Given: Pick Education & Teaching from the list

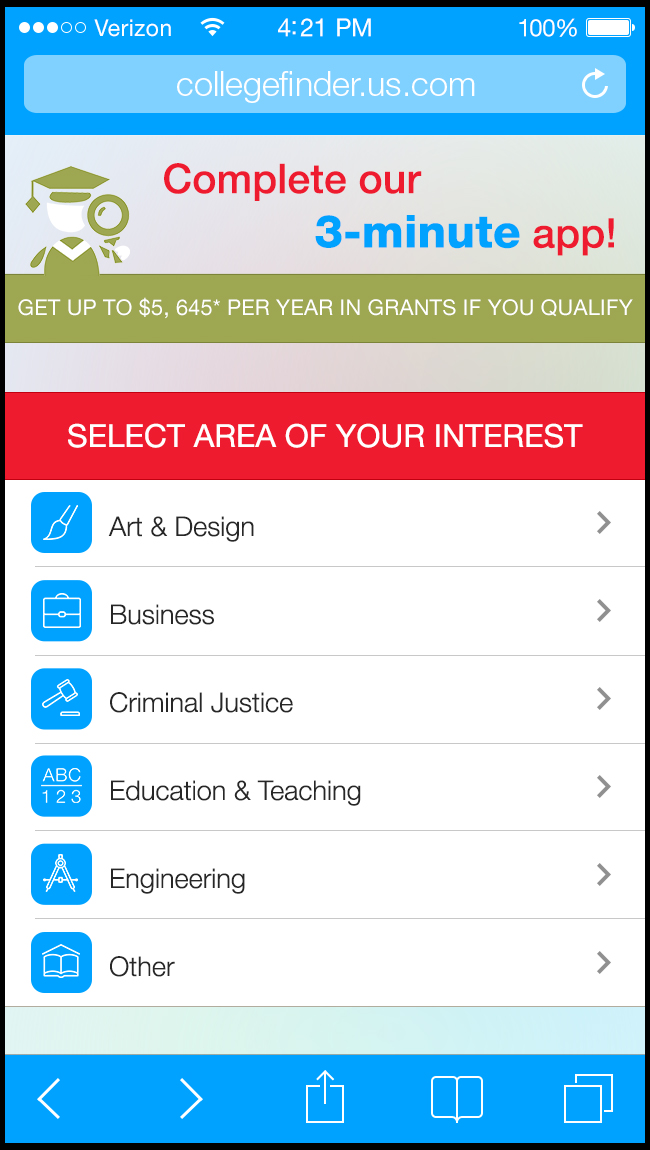Looking at the screenshot, I should pos(325,788).
